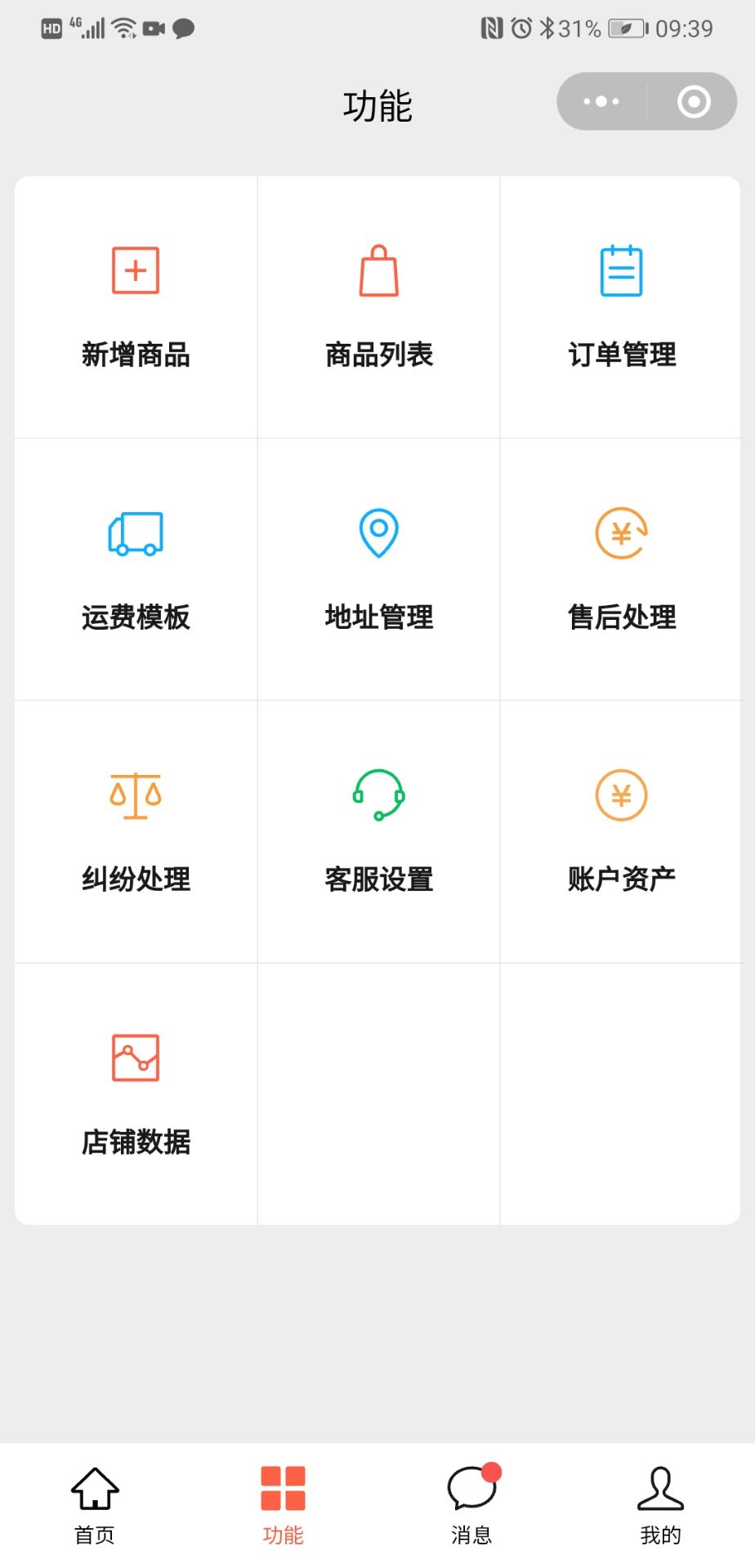755x1568 pixels.
Task: Open 客服设置 customer service settings
Action: point(379,831)
